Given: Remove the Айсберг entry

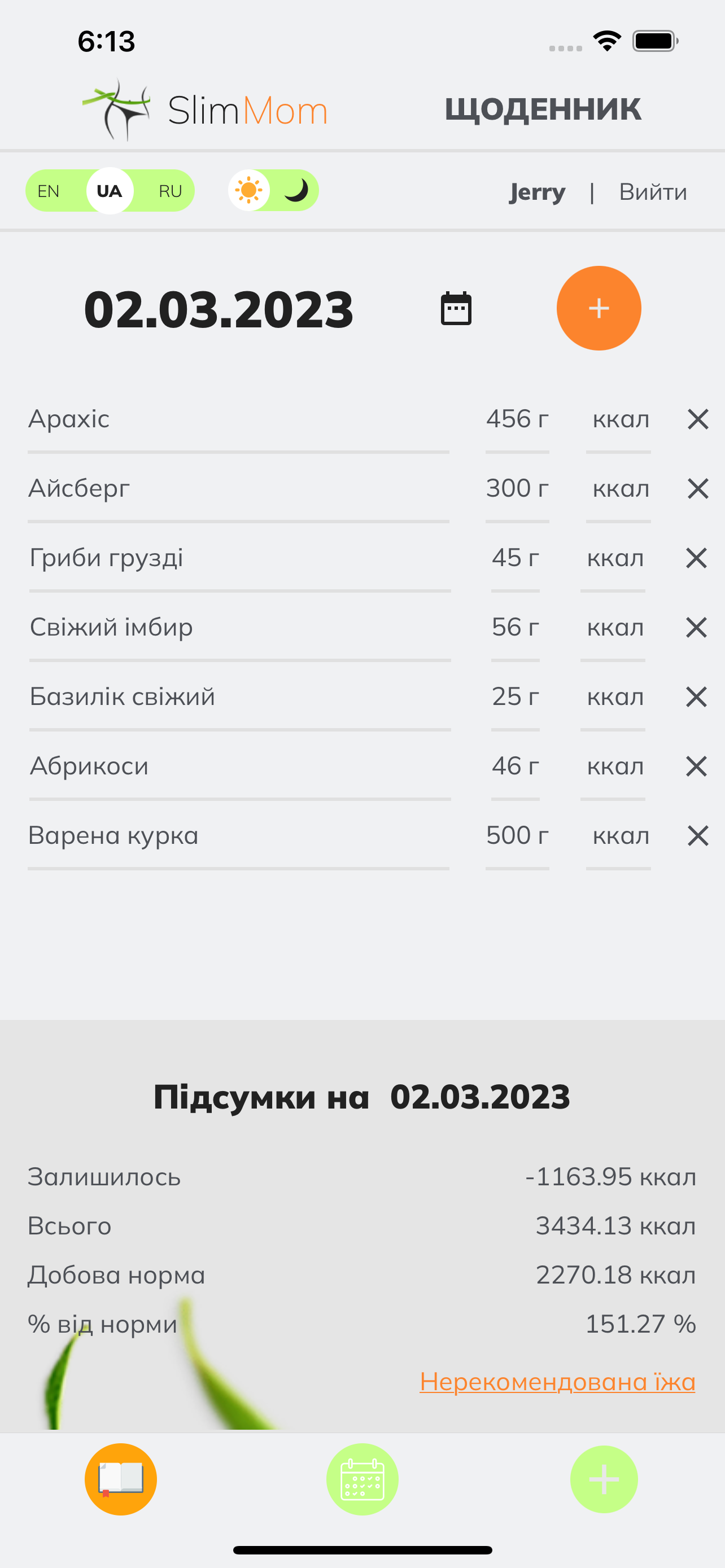Looking at the screenshot, I should point(697,488).
